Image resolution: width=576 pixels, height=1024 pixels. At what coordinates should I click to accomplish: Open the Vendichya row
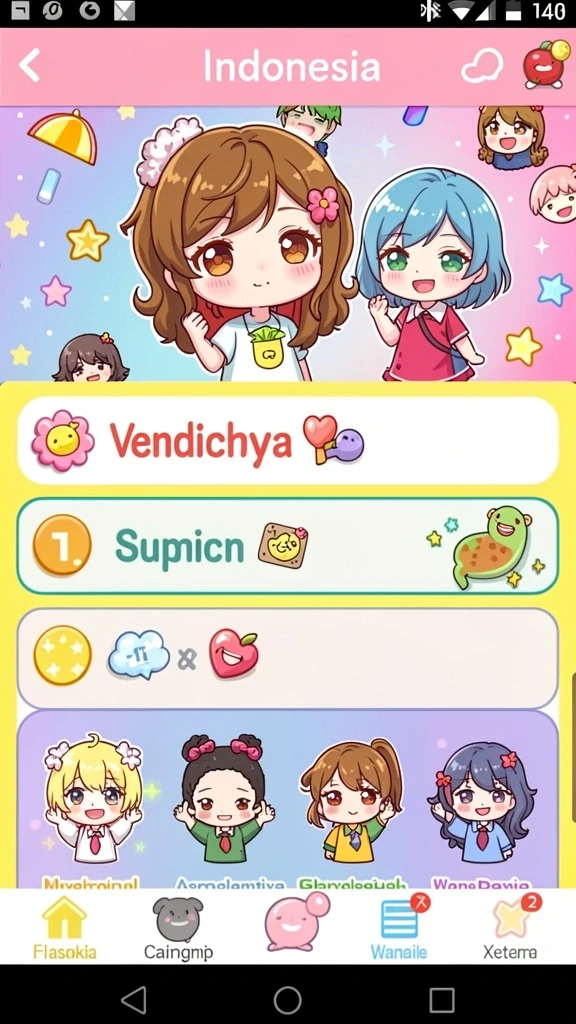click(288, 441)
